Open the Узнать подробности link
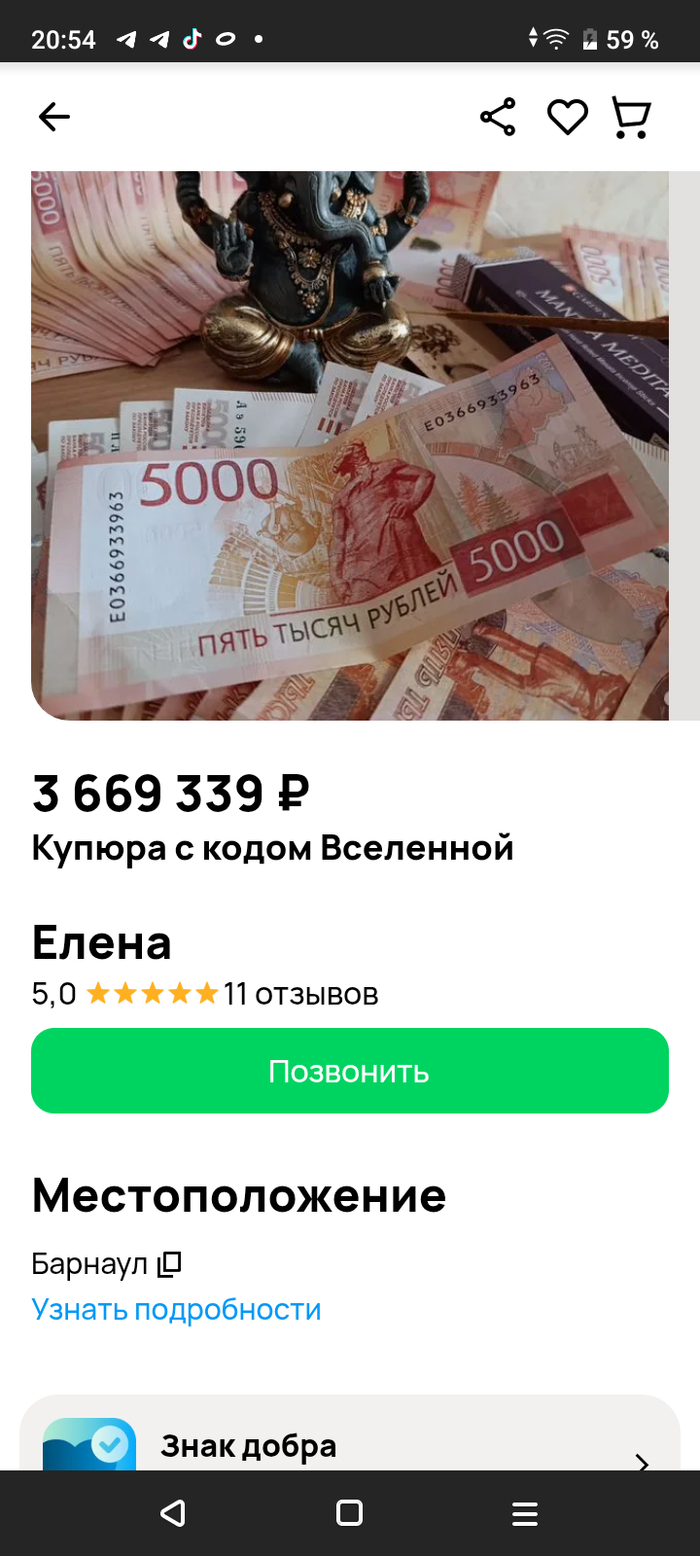 coord(176,1309)
